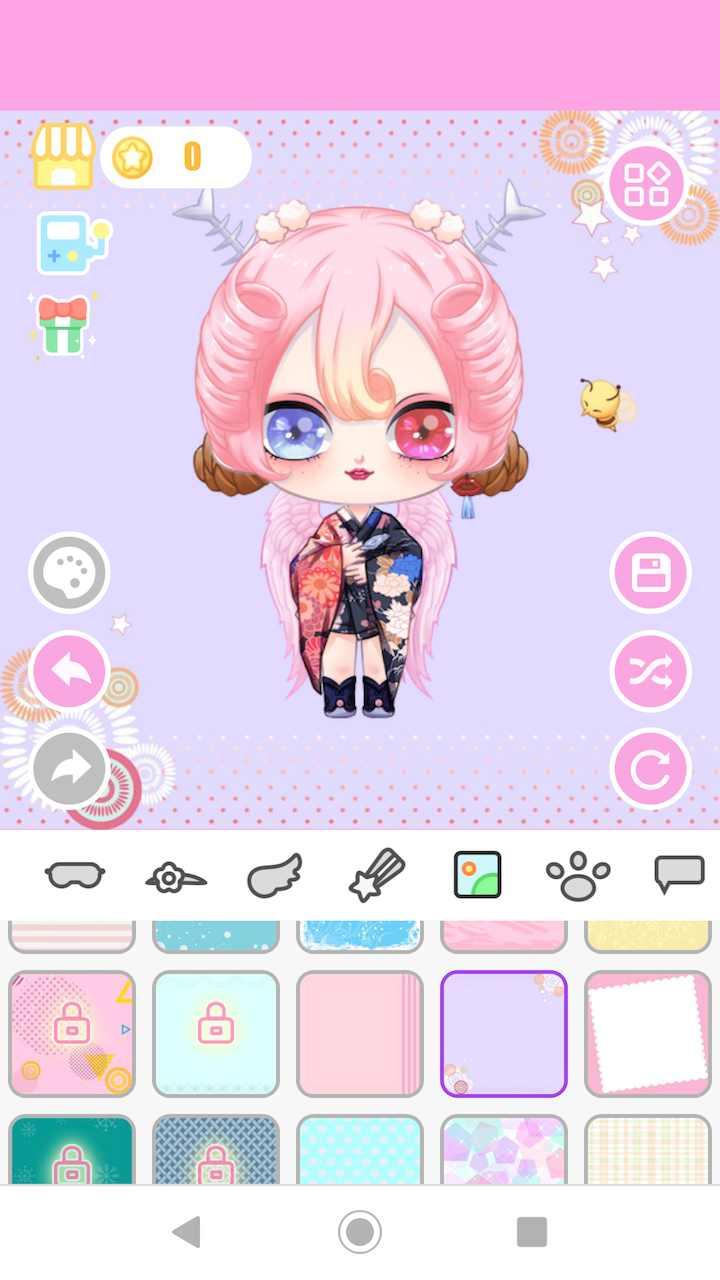The image size is (720, 1280).
Task: Redo the last undone change
Action: (x=69, y=768)
